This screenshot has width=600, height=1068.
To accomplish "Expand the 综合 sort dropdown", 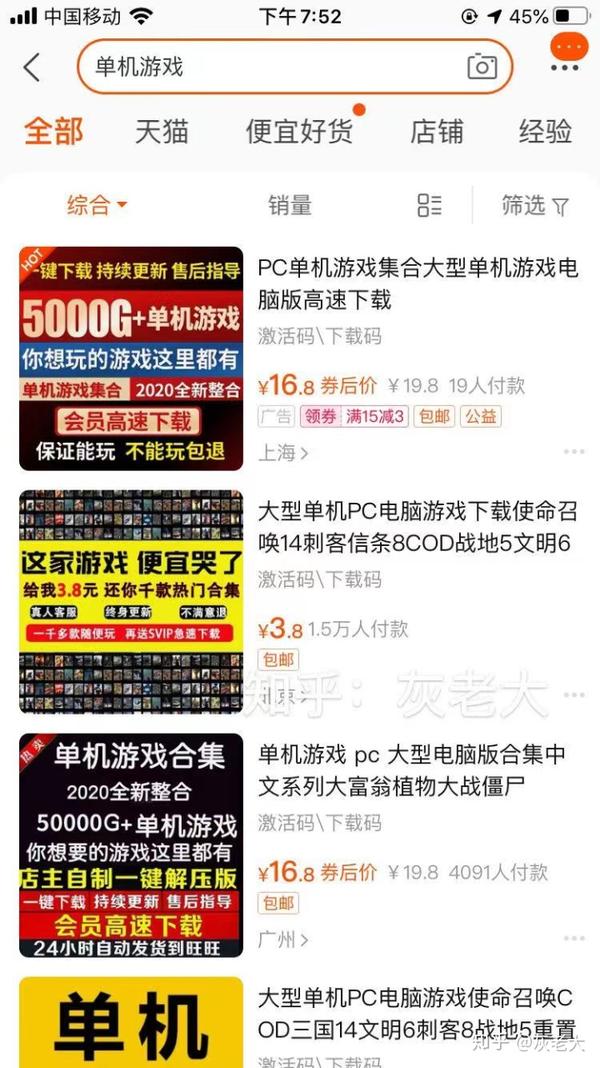I will (96, 205).
